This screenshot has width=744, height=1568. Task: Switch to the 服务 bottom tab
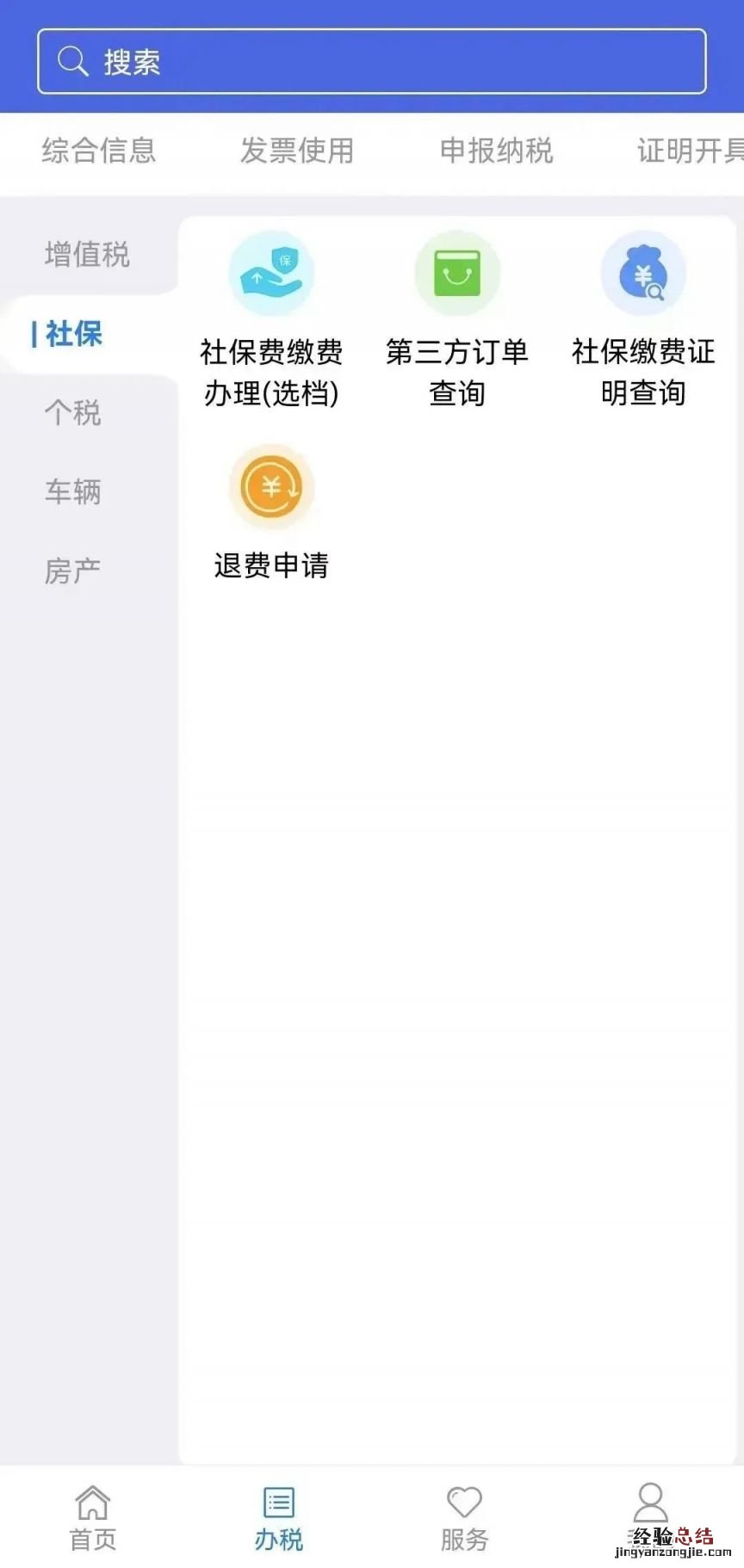tap(465, 1518)
